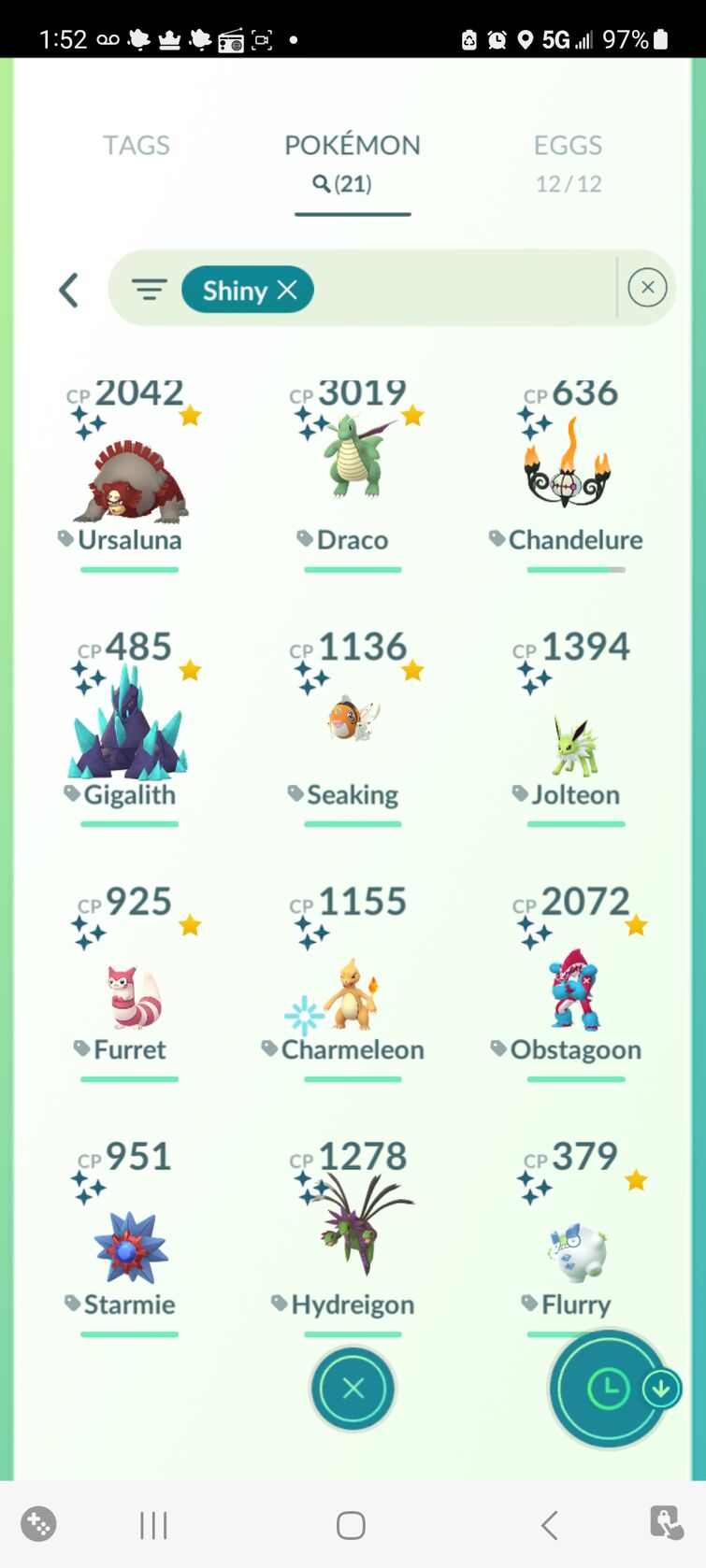The image size is (706, 1568).
Task: Change the sort order with the clock button
Action: tap(609, 1389)
